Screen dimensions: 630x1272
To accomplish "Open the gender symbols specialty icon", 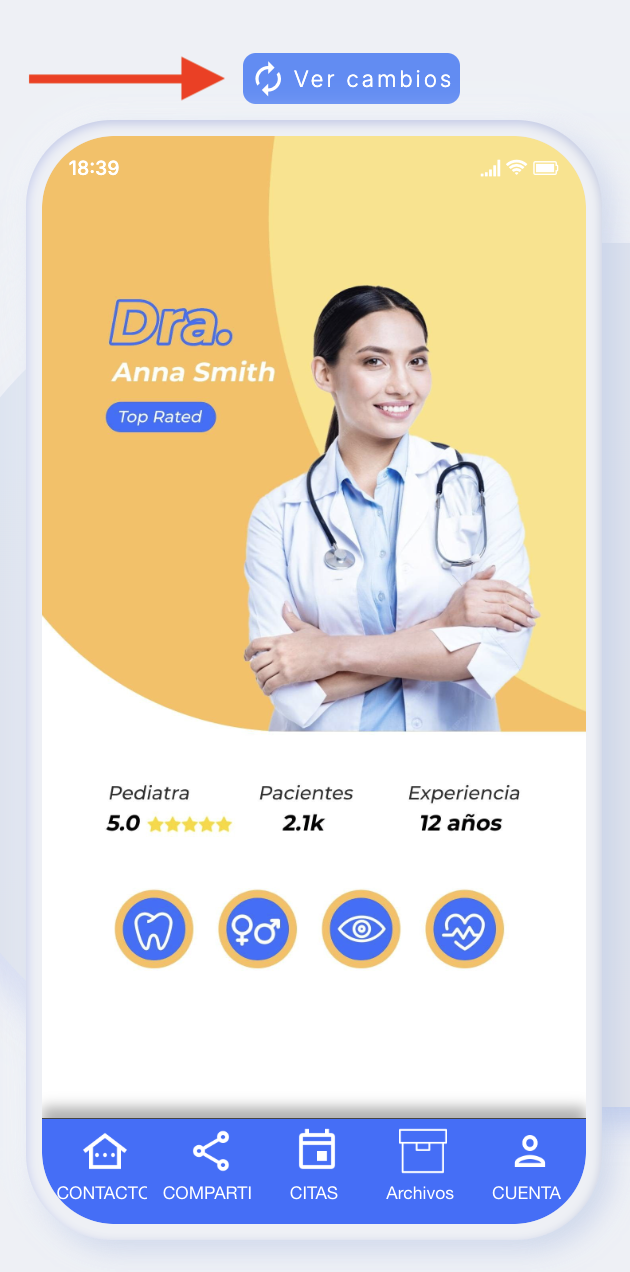I will tap(257, 930).
